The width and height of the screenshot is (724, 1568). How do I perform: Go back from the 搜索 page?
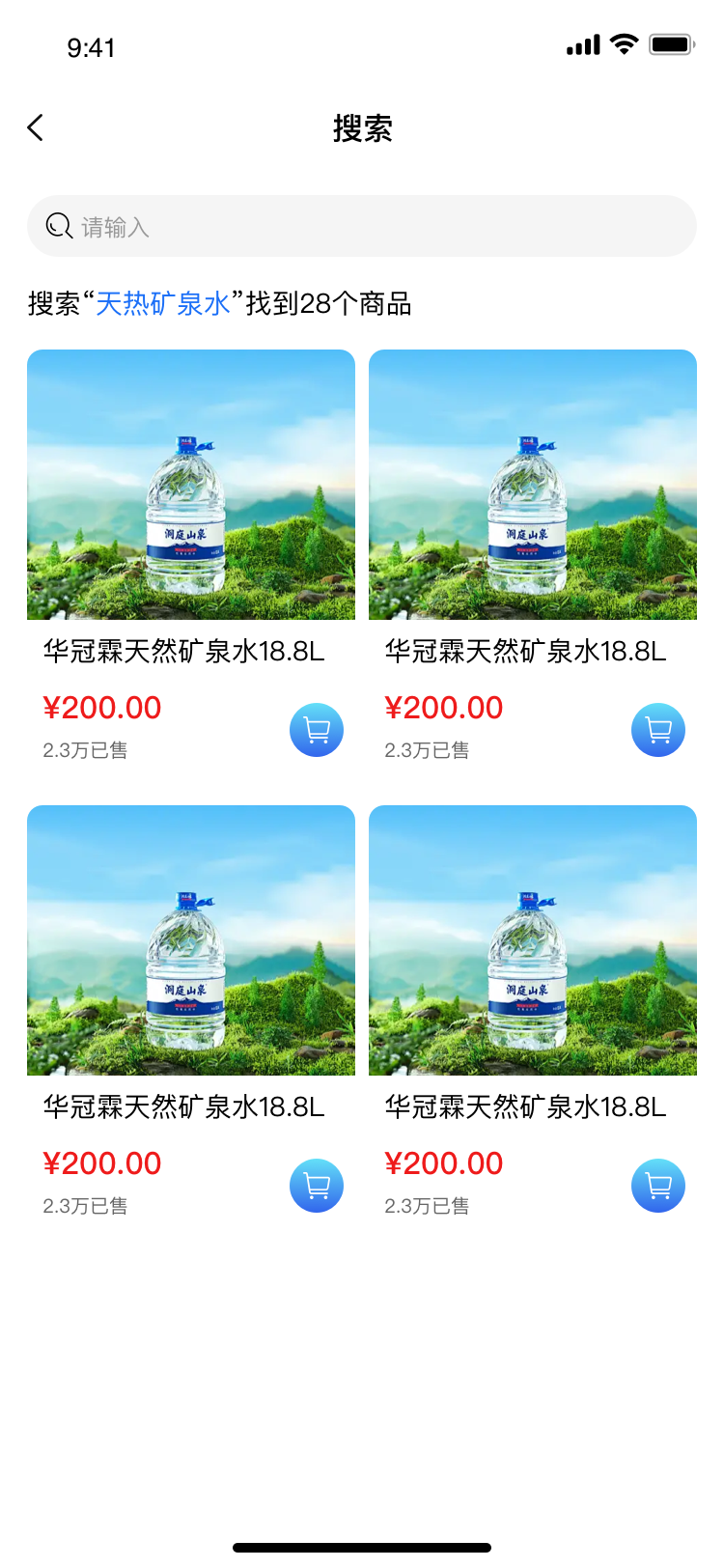point(36,127)
